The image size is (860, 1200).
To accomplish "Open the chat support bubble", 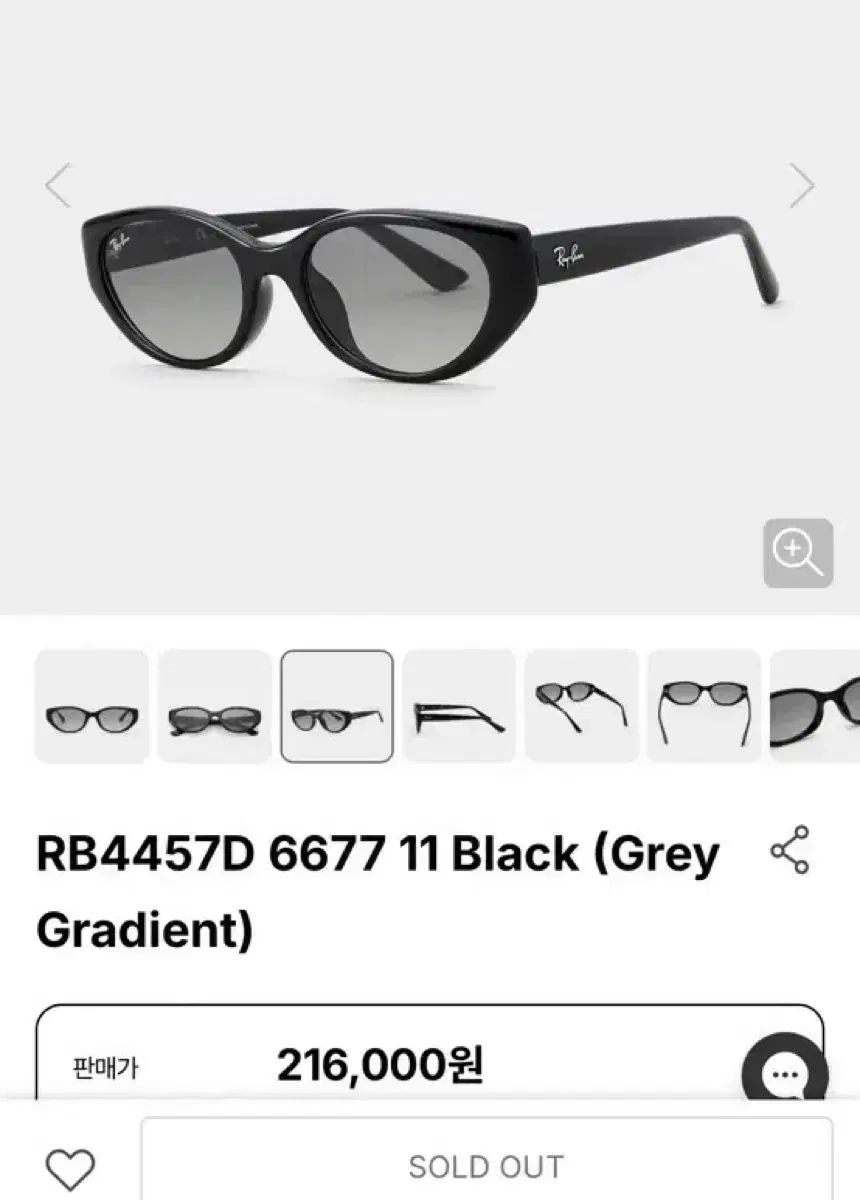I will pos(786,1074).
